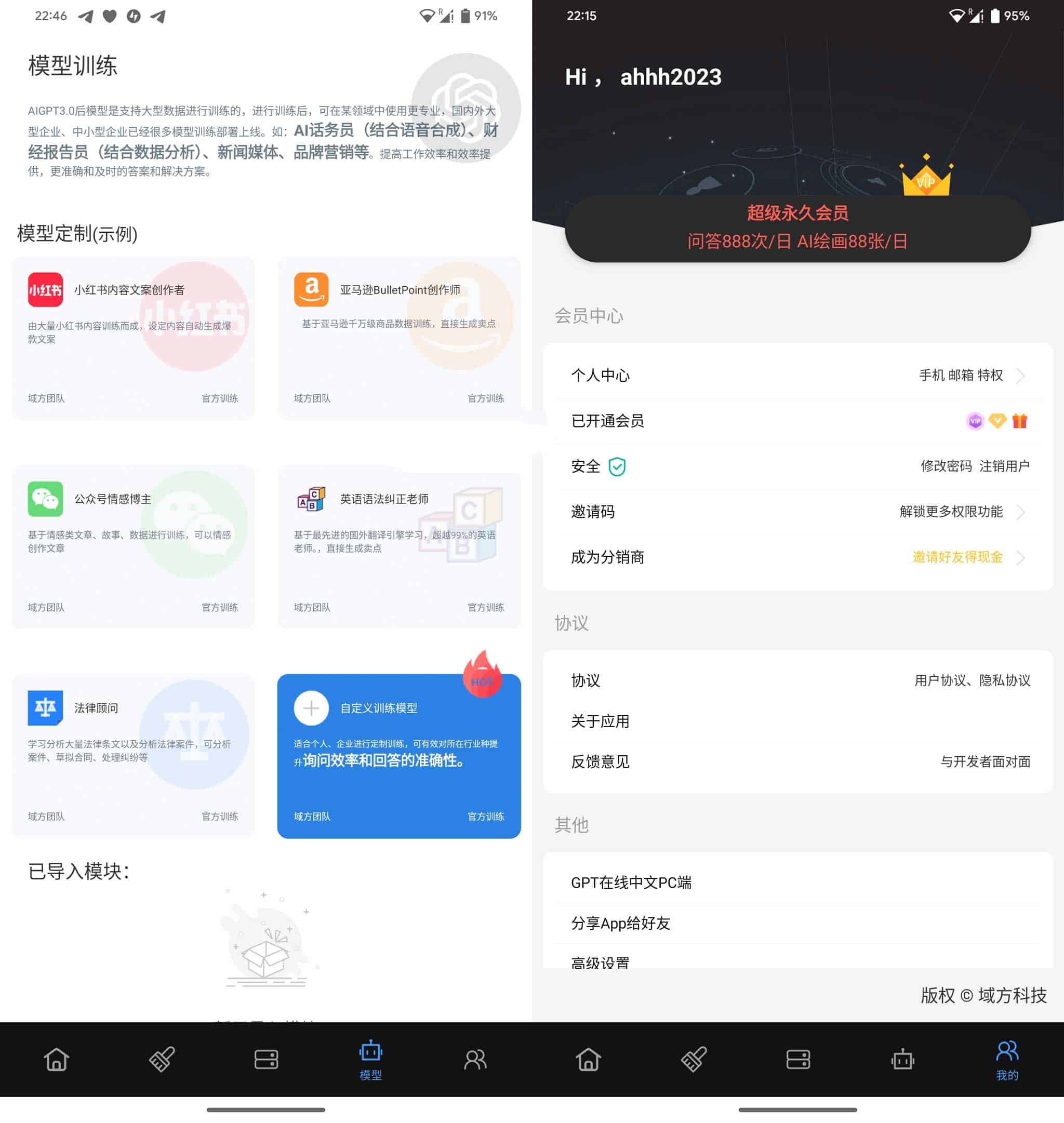The image size is (1064, 1123).
Task: Select the 公众号情感博主 model card
Action: (134, 547)
